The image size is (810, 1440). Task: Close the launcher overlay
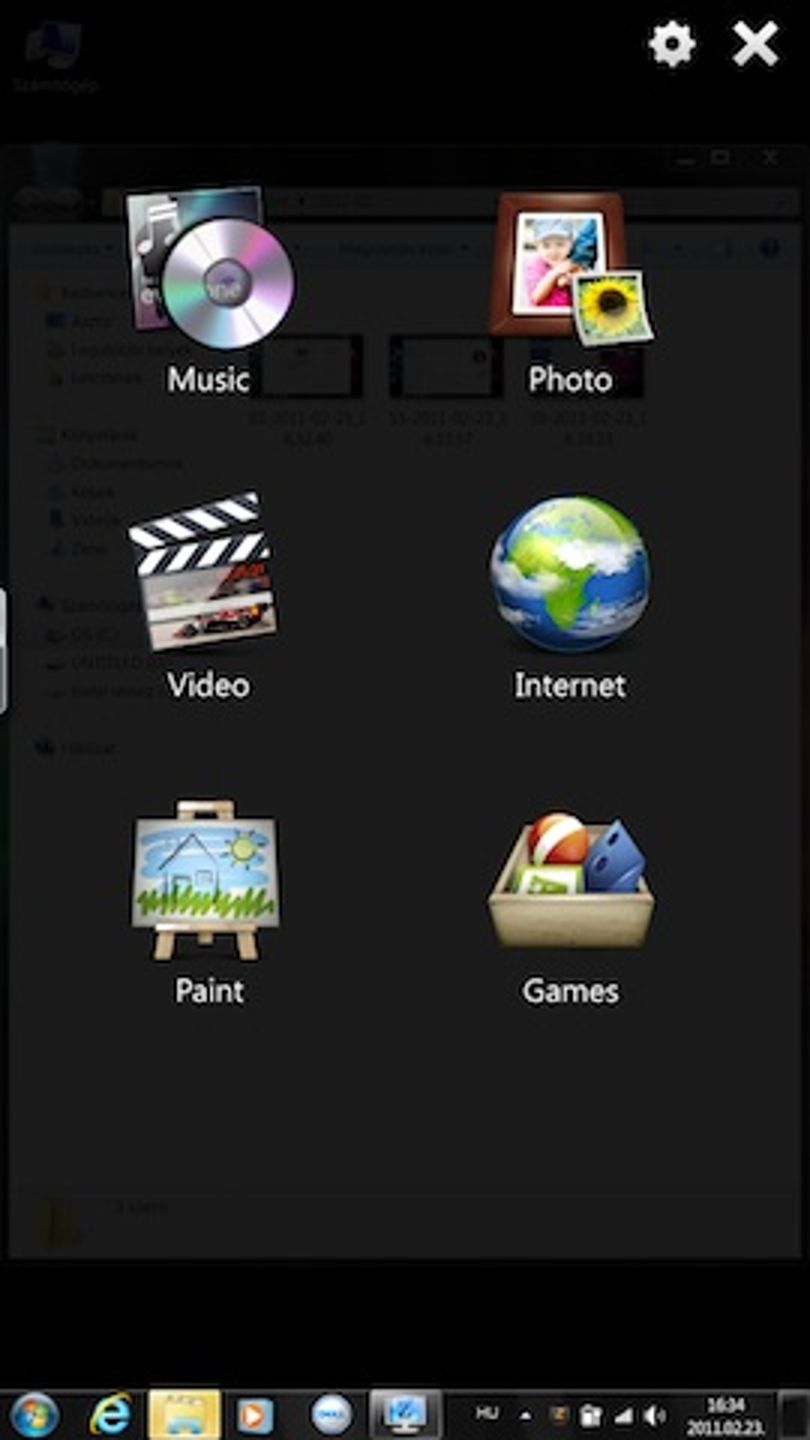755,45
